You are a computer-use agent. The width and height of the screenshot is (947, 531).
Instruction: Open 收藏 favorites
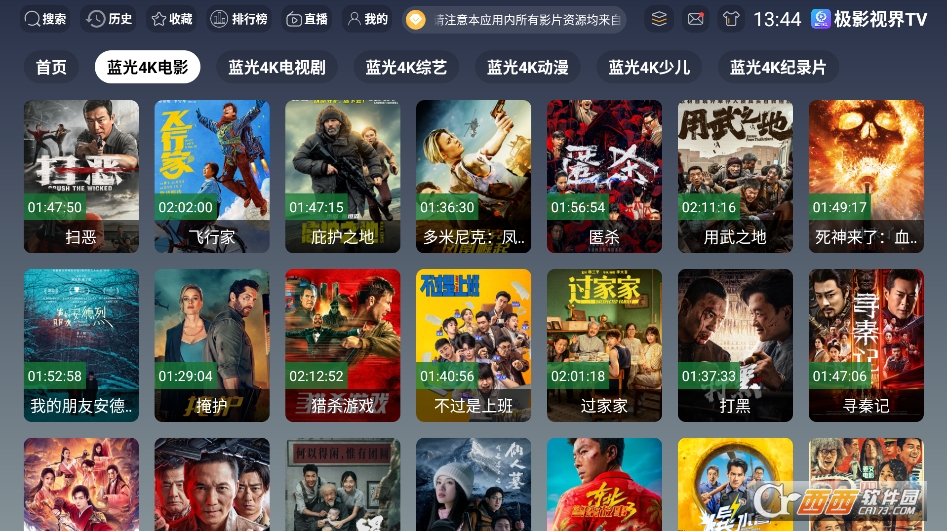click(171, 19)
